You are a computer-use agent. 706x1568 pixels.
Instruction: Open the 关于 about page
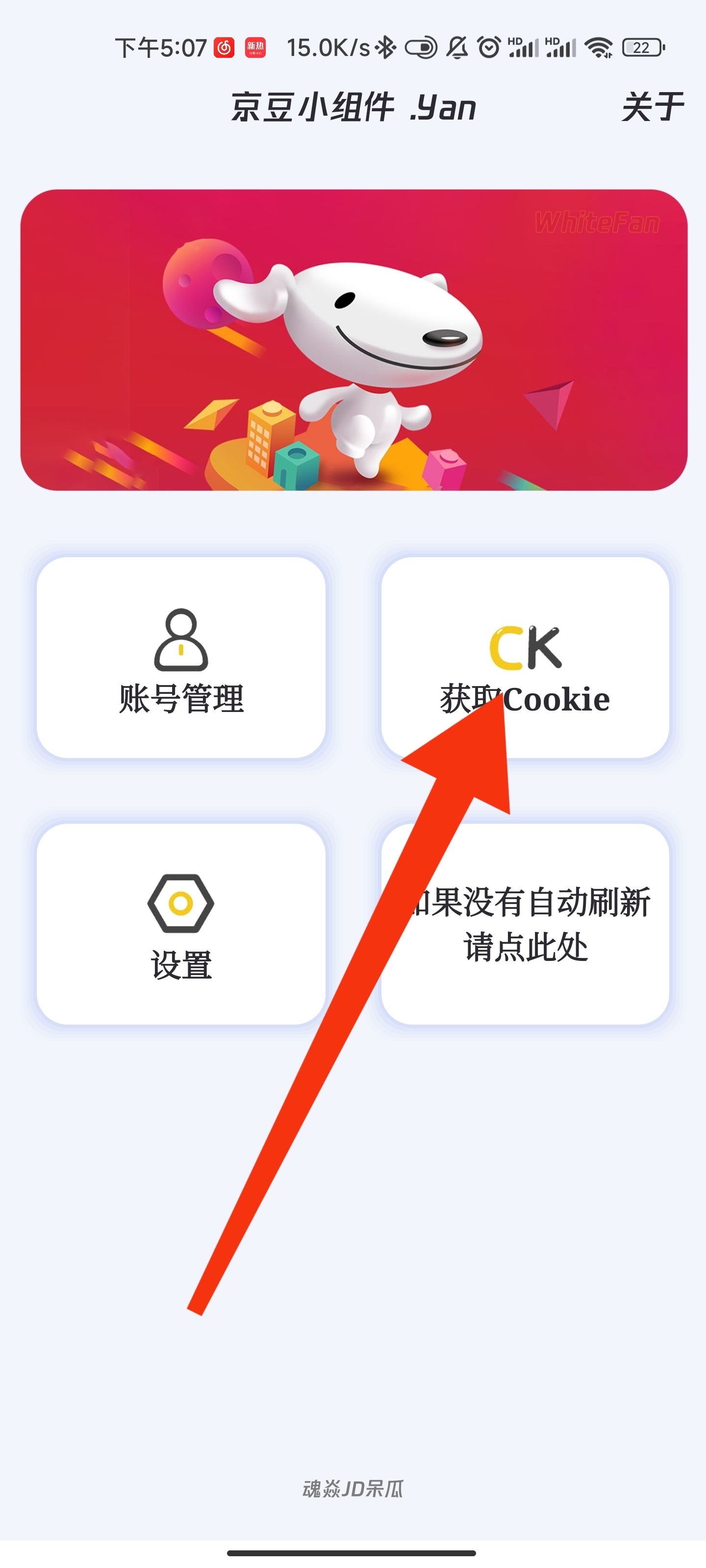(x=652, y=107)
